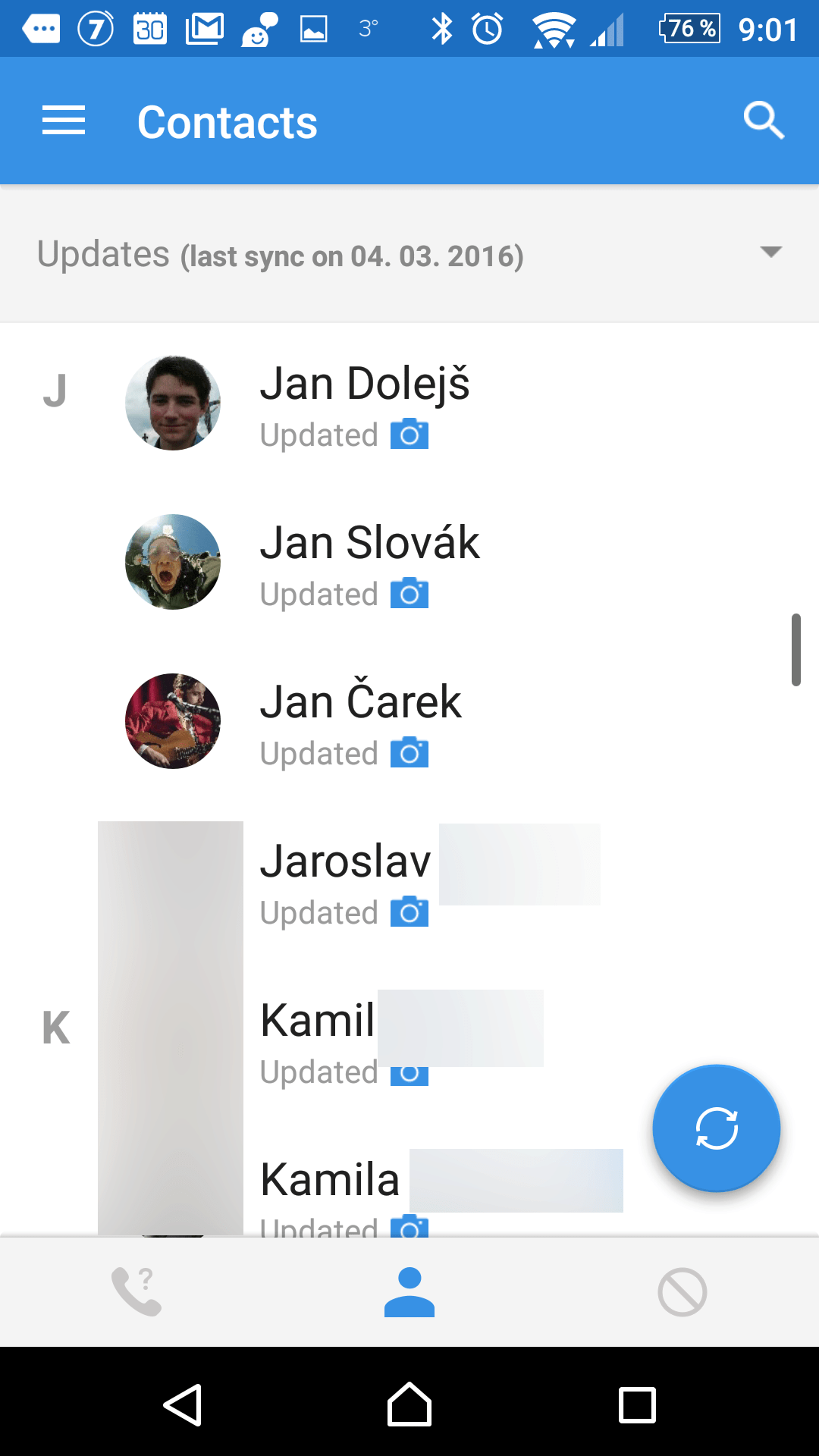Go to the home screen
This screenshot has height=1456, width=819.
(409, 1404)
